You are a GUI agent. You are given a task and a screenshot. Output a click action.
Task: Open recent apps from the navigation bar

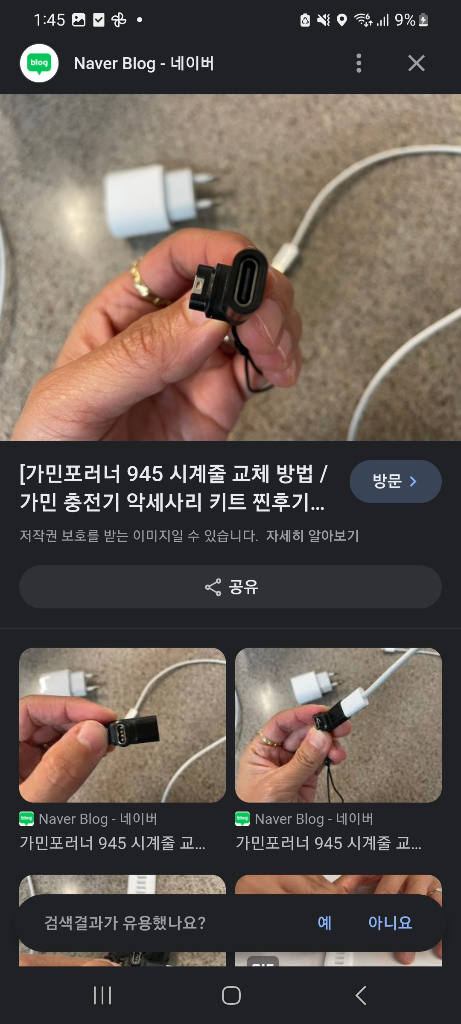103,995
